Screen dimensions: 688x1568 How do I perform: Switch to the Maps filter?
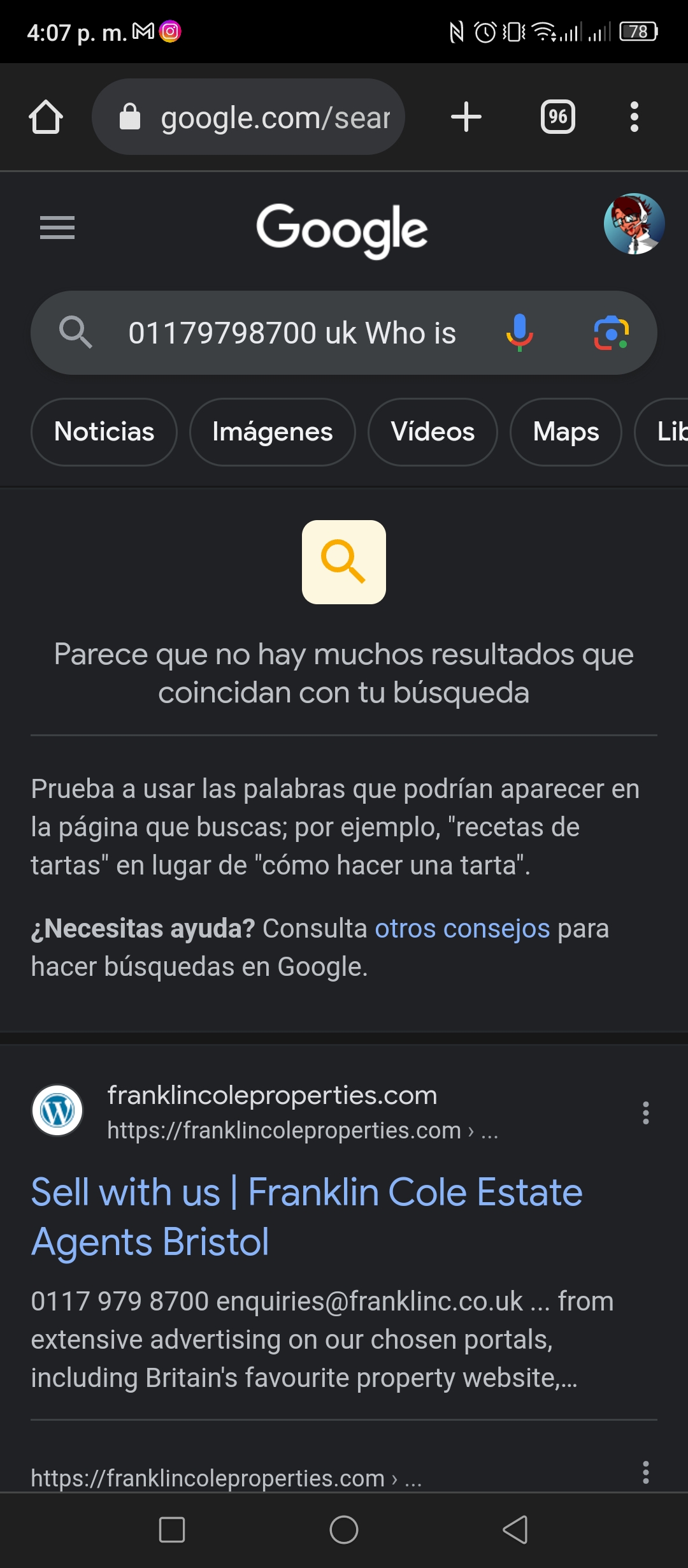tap(566, 432)
